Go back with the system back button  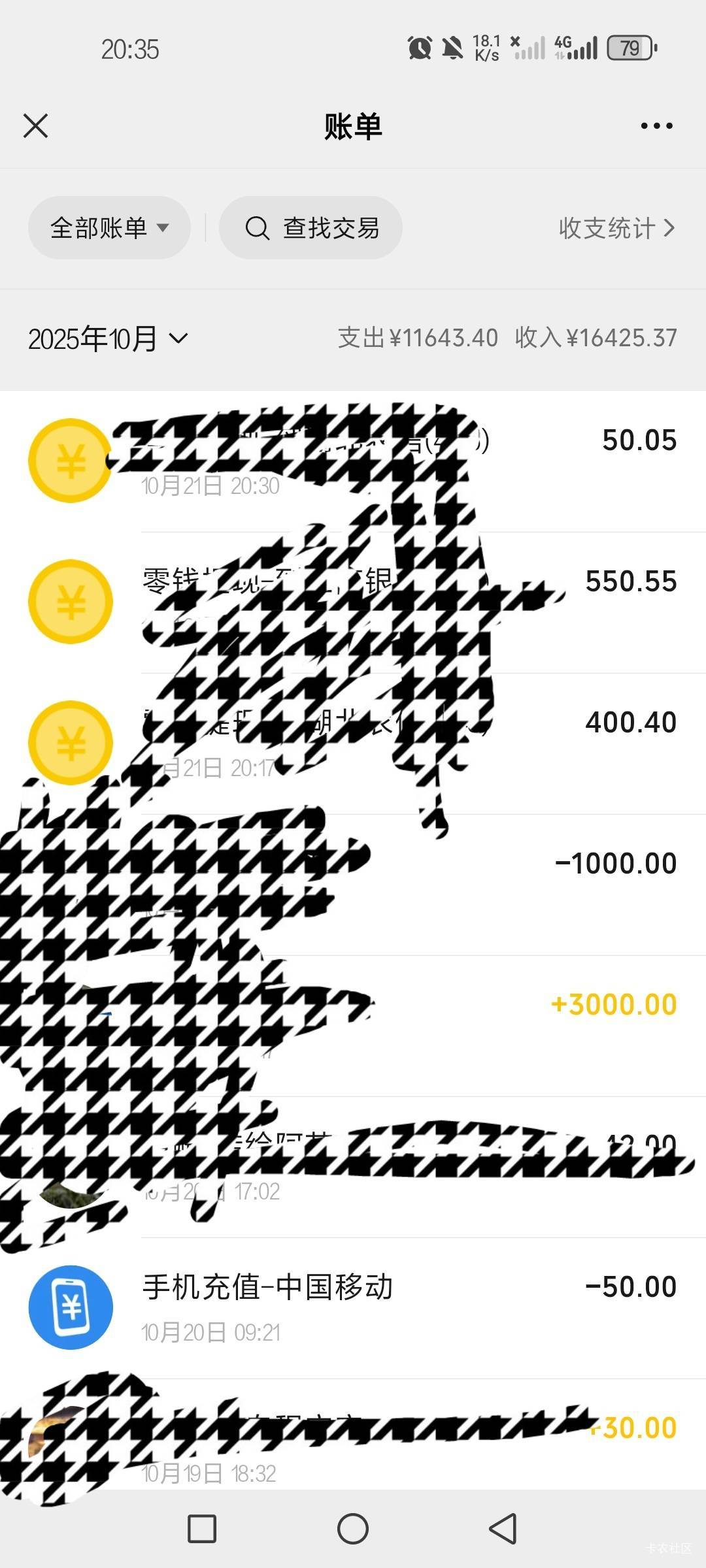(x=503, y=1529)
